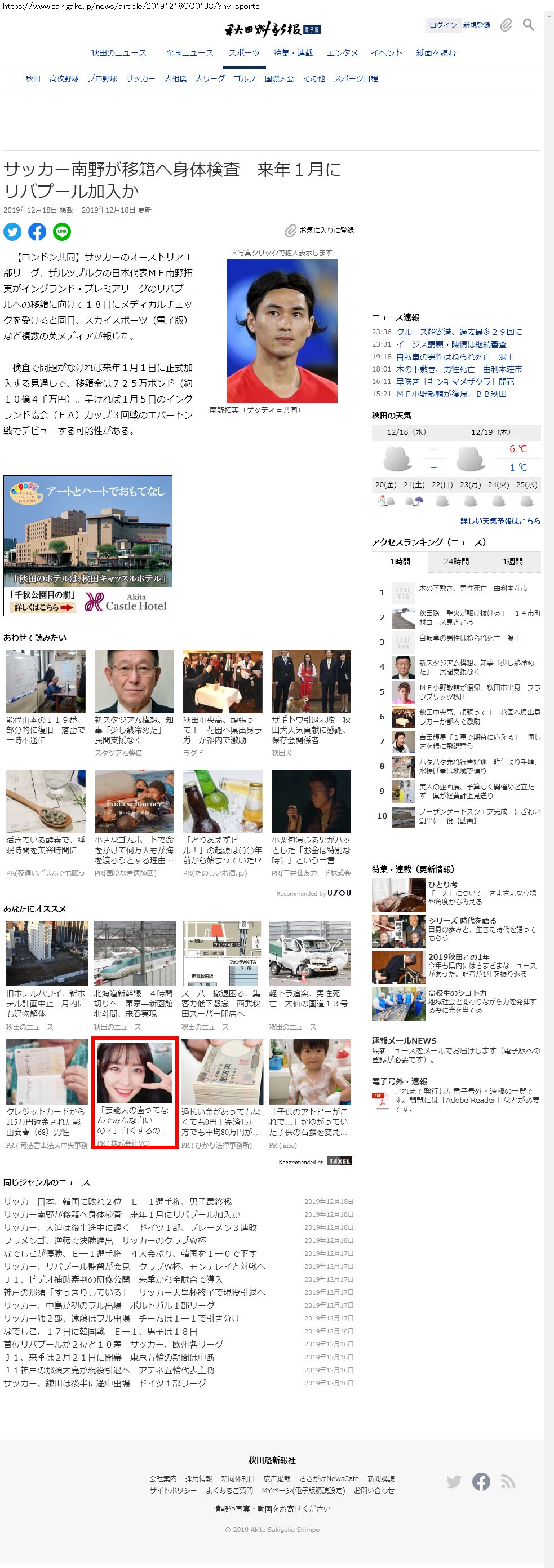Switch to 秋田のニュース tab
554x1568 pixels.
[x=118, y=53]
